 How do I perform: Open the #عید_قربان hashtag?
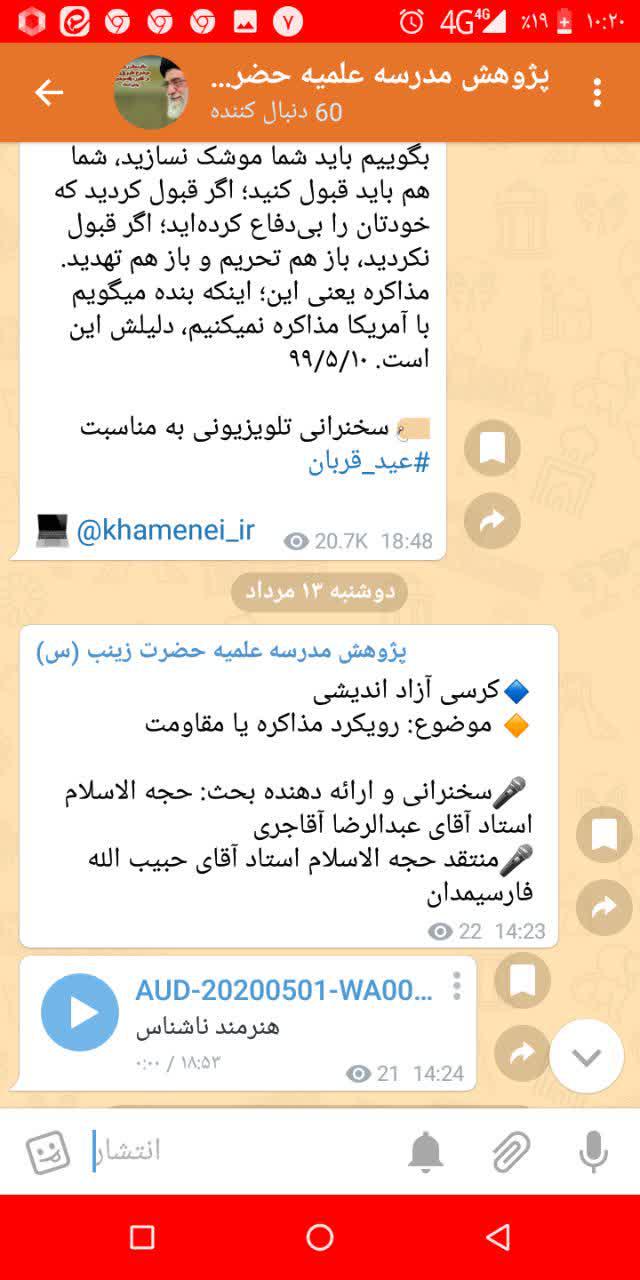tap(368, 463)
